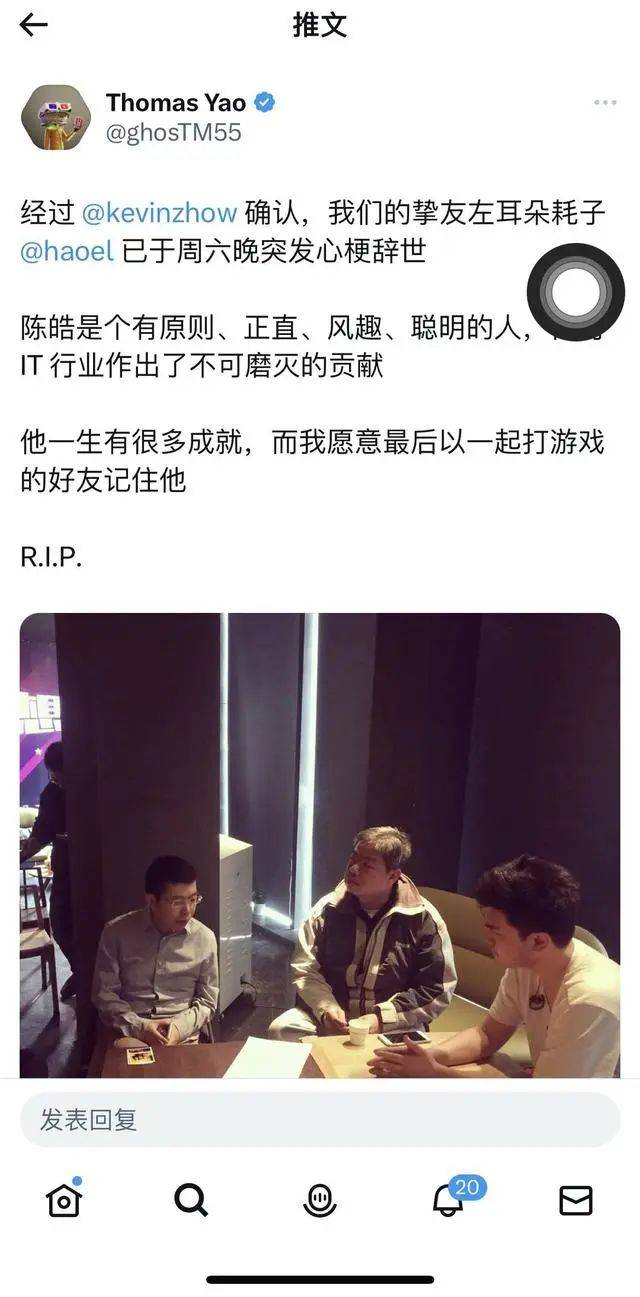Screen dimensions: 640x1297
Task: Open the tweet's three-dot overflow menu
Action: [604, 103]
